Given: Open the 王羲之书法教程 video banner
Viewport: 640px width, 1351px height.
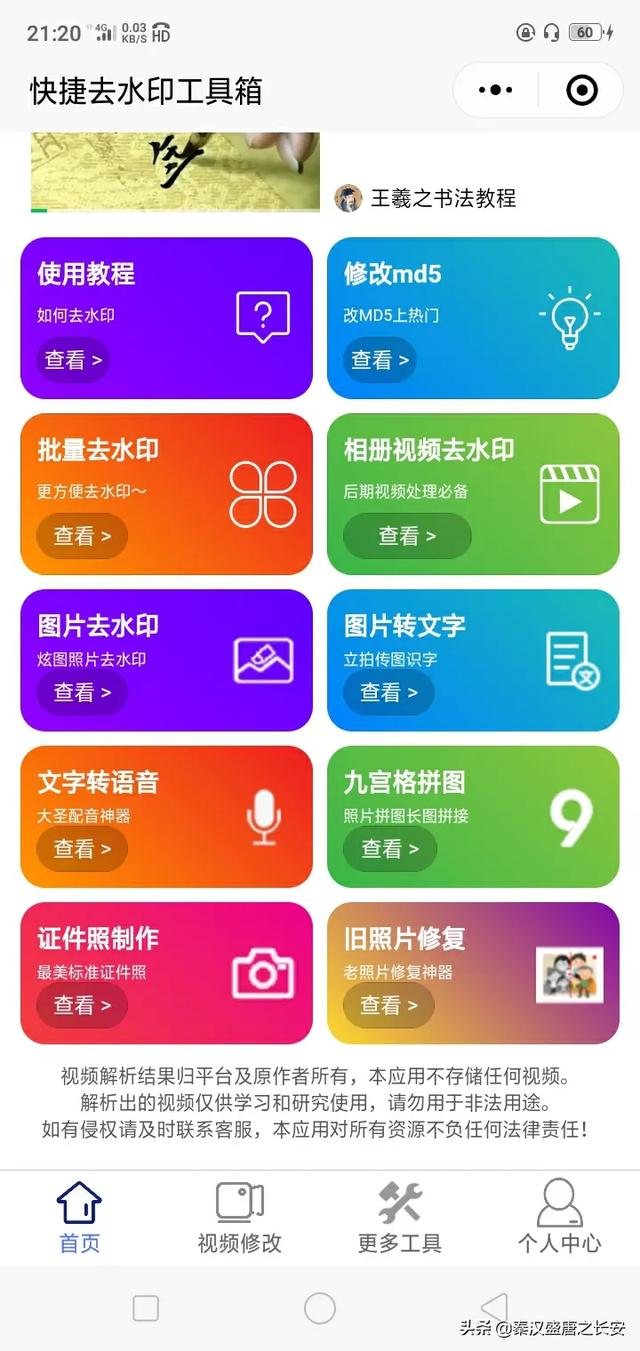Looking at the screenshot, I should coord(175,172).
